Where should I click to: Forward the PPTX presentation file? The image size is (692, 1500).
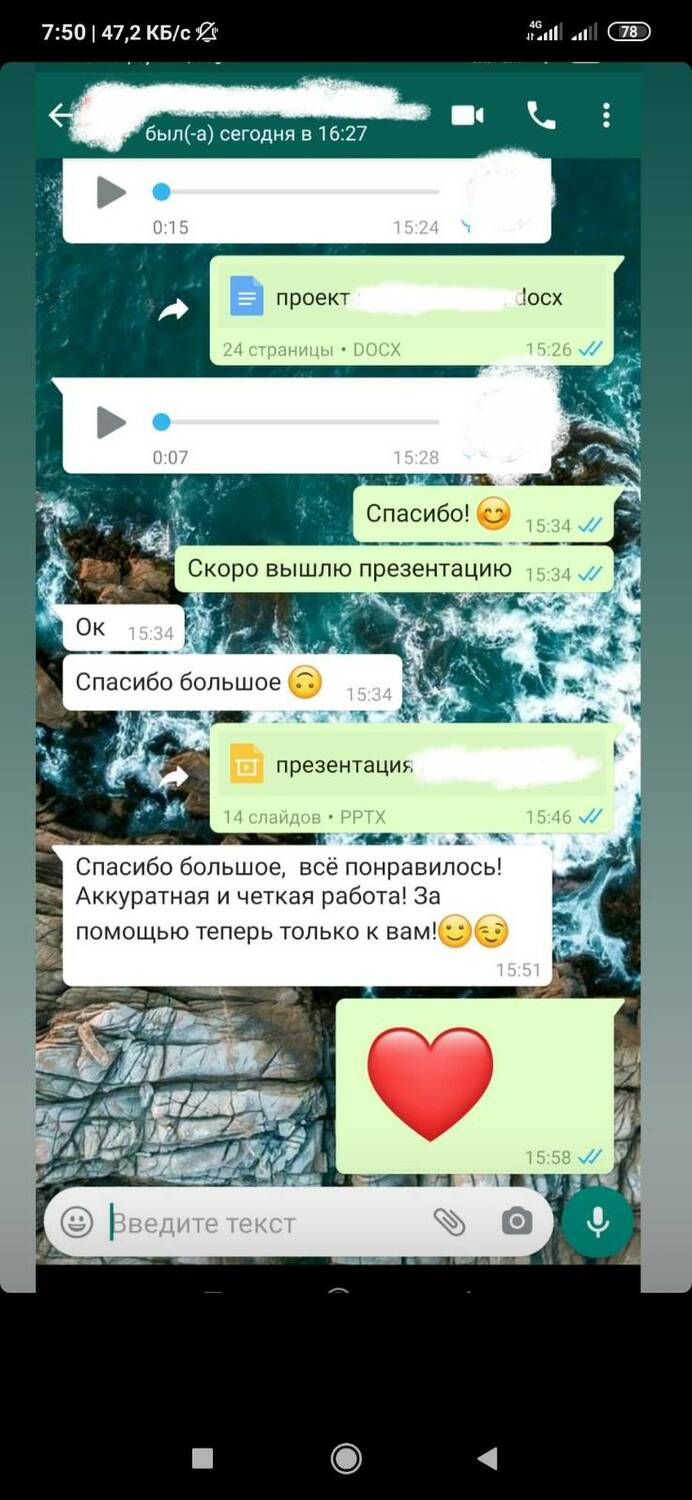(174, 778)
